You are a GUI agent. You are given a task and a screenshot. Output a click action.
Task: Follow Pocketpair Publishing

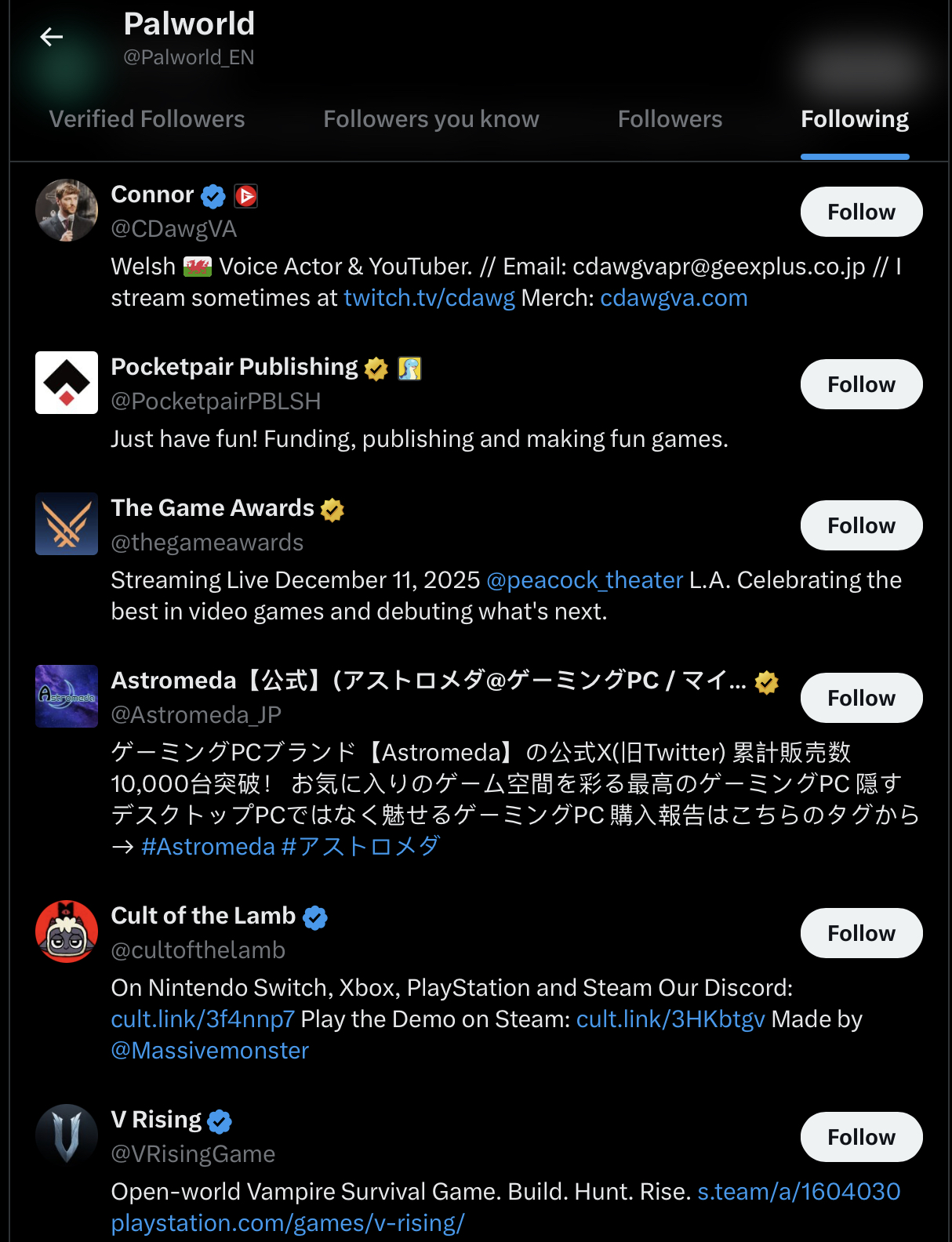pos(860,384)
